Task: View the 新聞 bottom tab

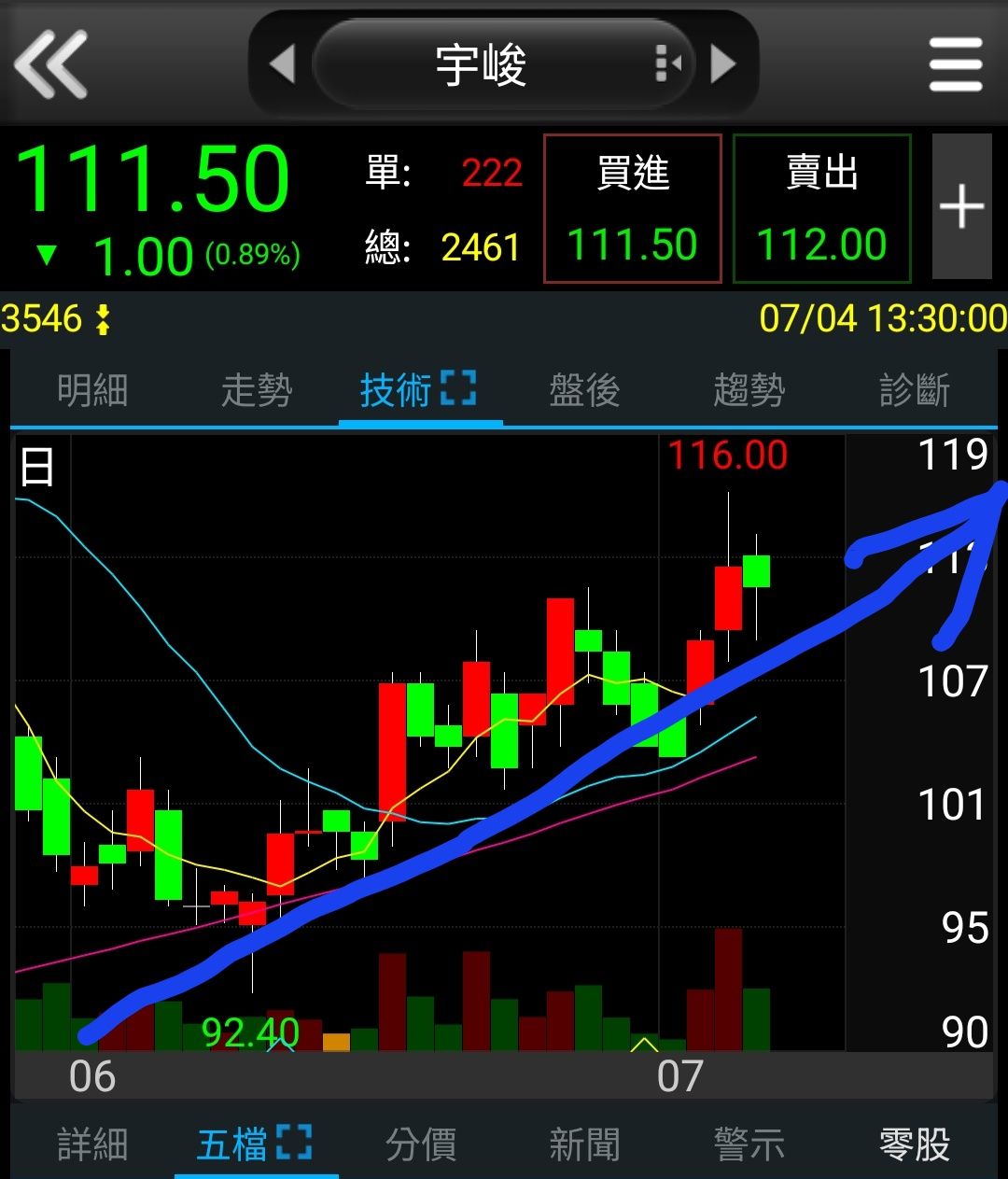Action: [584, 1144]
